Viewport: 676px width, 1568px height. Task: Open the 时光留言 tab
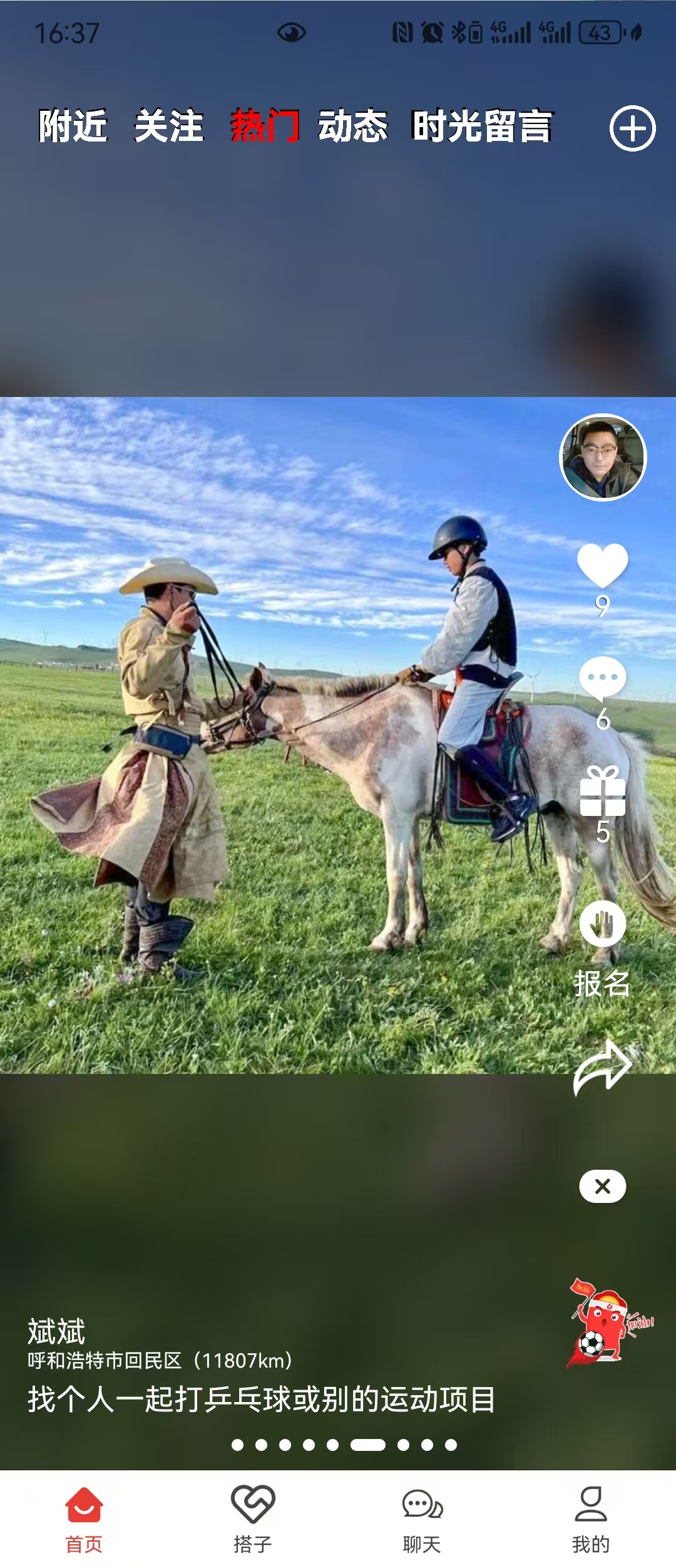pyautogui.click(x=482, y=126)
